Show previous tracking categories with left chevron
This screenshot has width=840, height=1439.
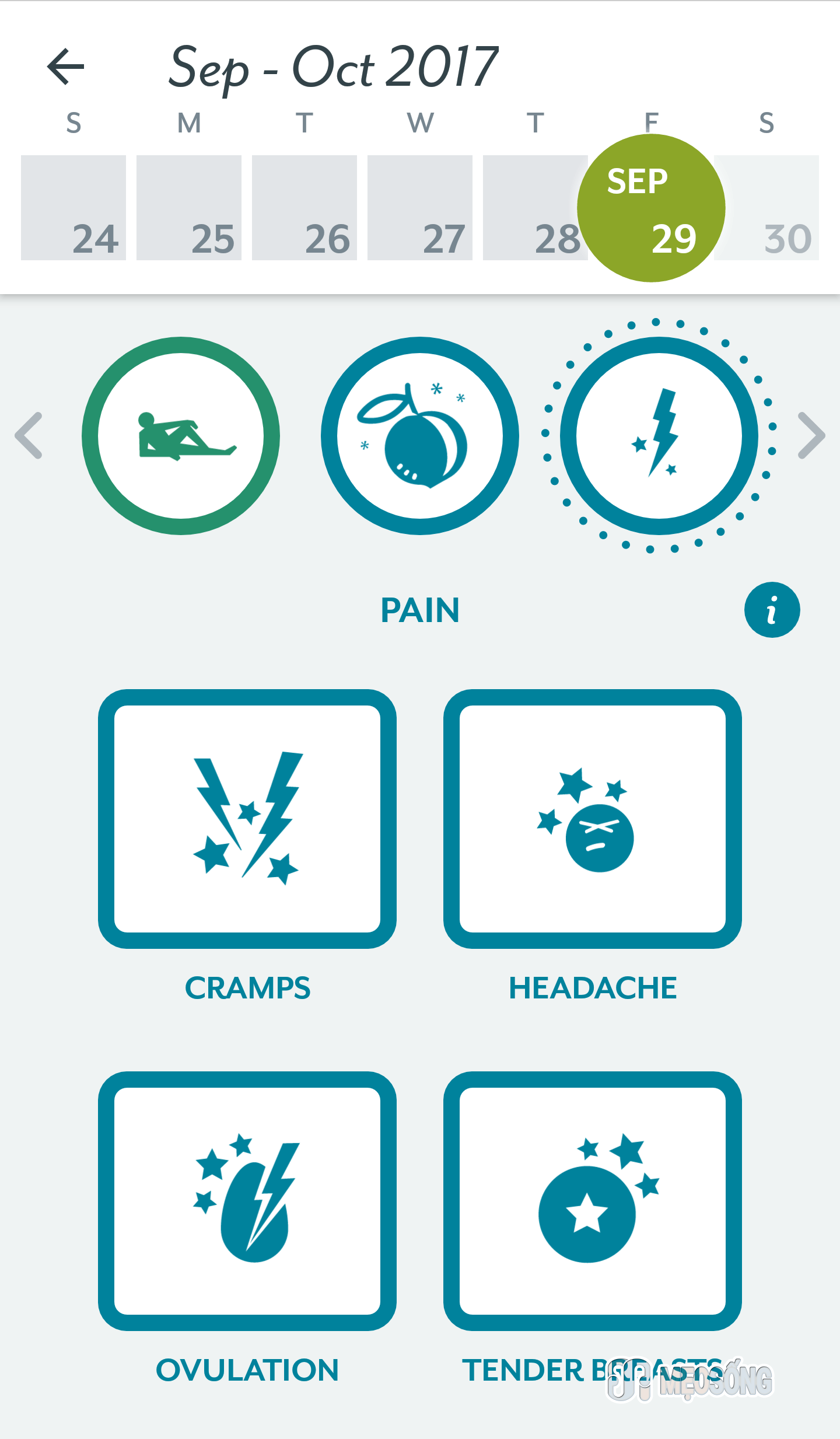coord(29,436)
